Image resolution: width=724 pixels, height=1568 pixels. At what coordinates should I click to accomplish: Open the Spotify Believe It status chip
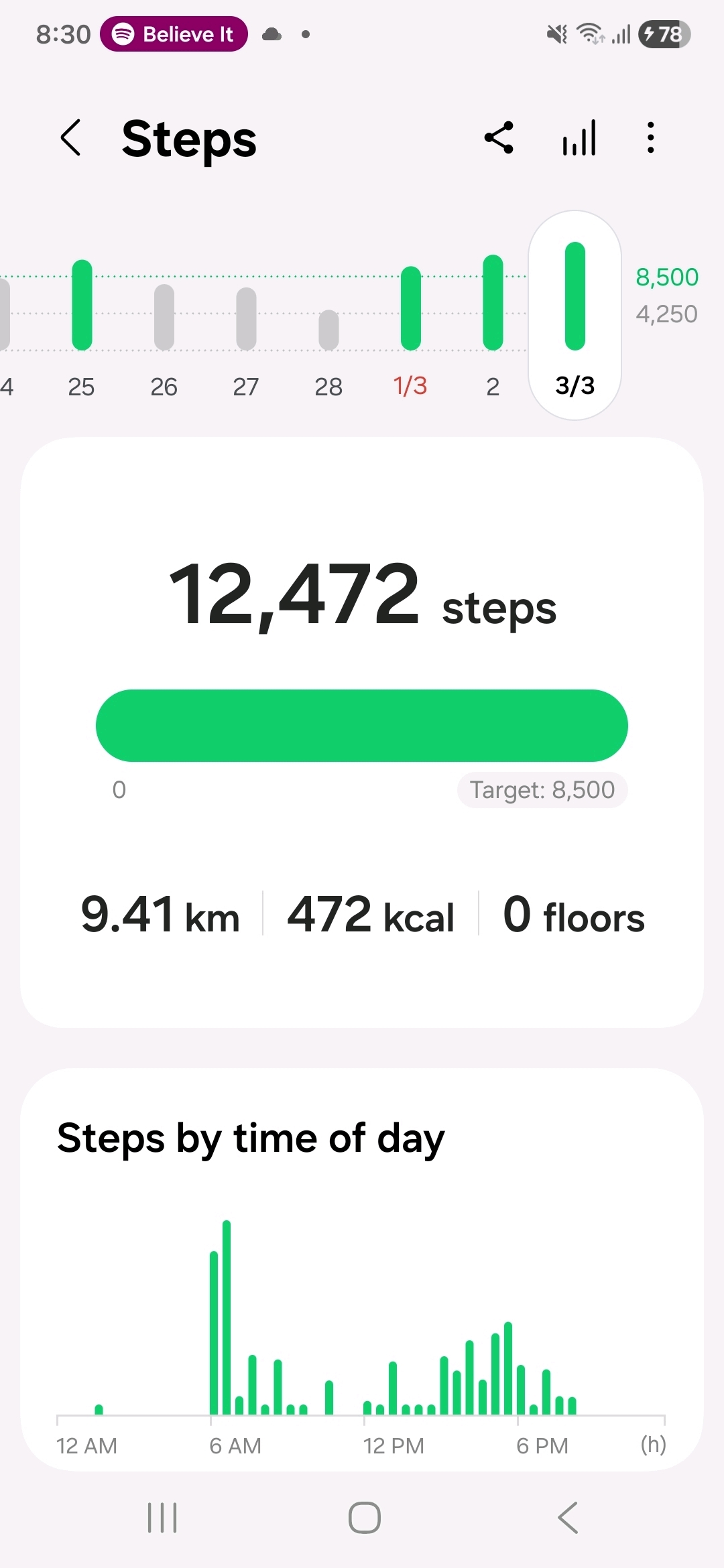pos(174,34)
